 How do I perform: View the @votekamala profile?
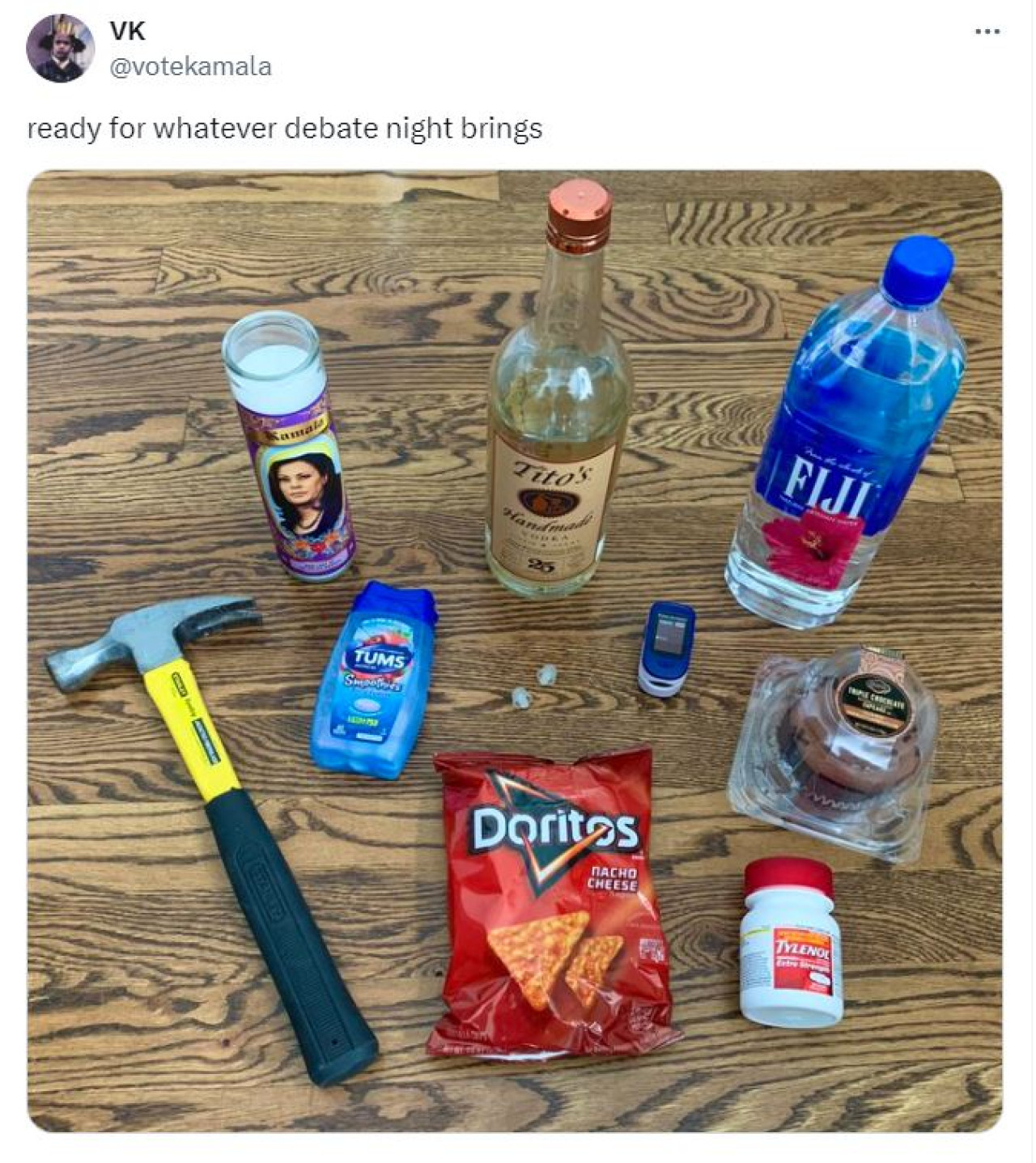click(190, 66)
